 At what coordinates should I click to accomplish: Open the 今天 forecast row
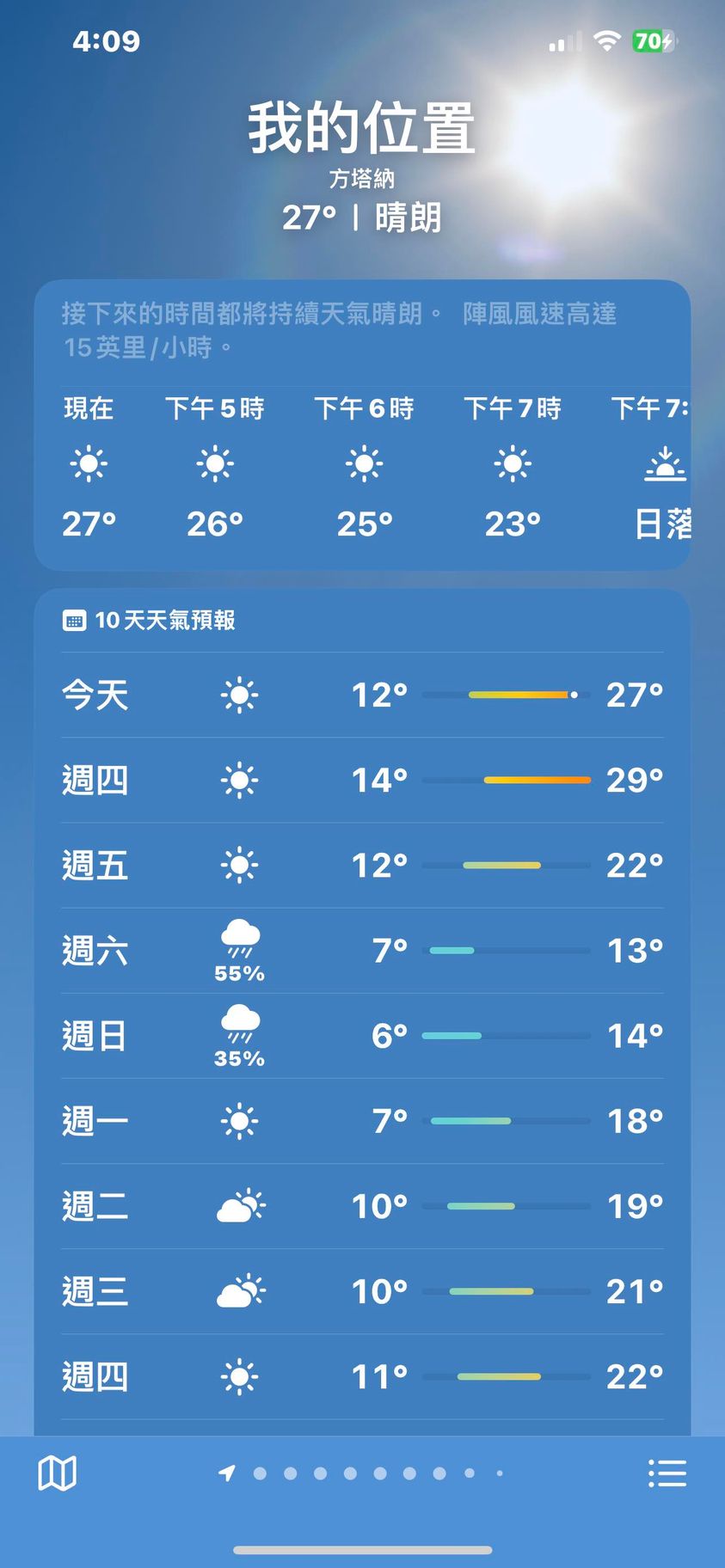pos(362,695)
